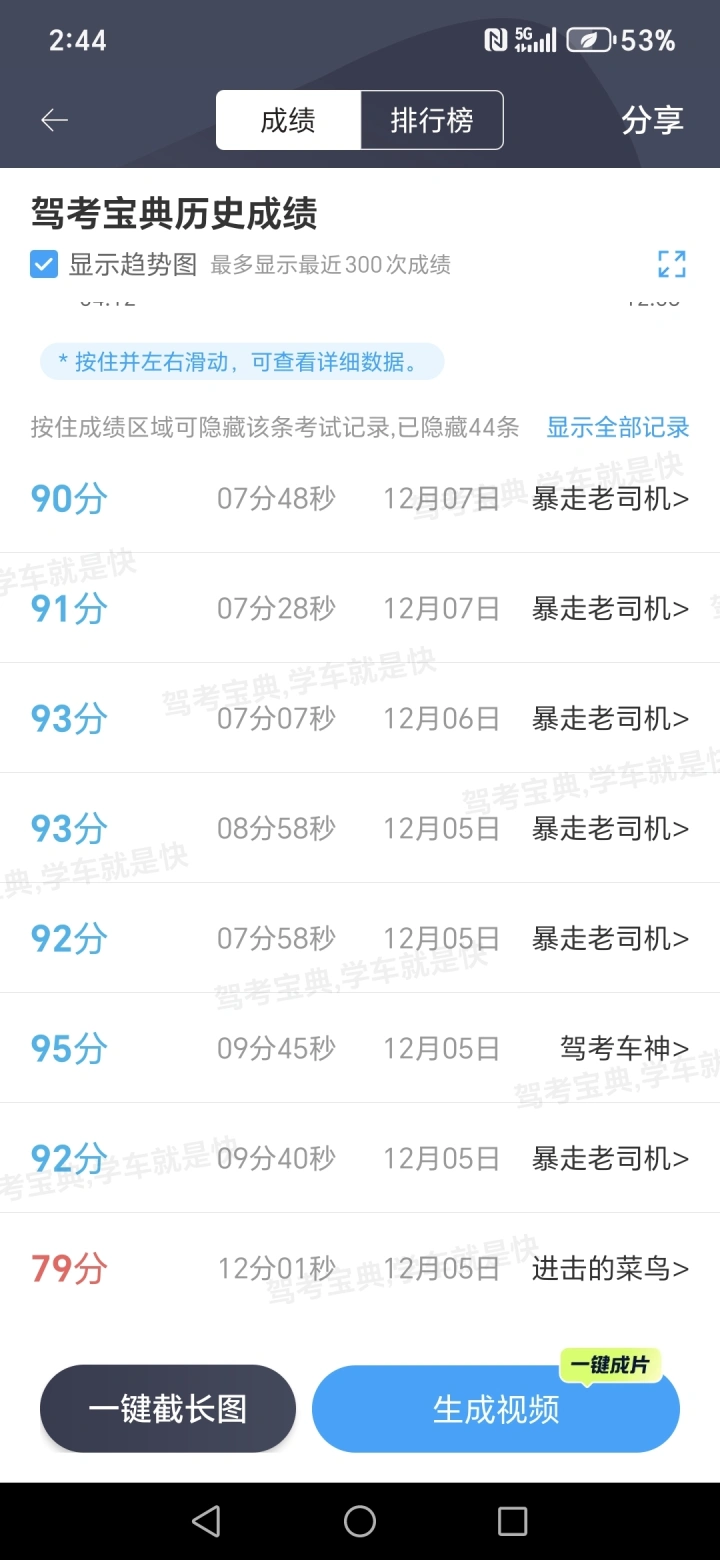Viewport: 720px width, 1560px height.
Task: Open the 92分 record with 09分40秒
Action: click(360, 1158)
